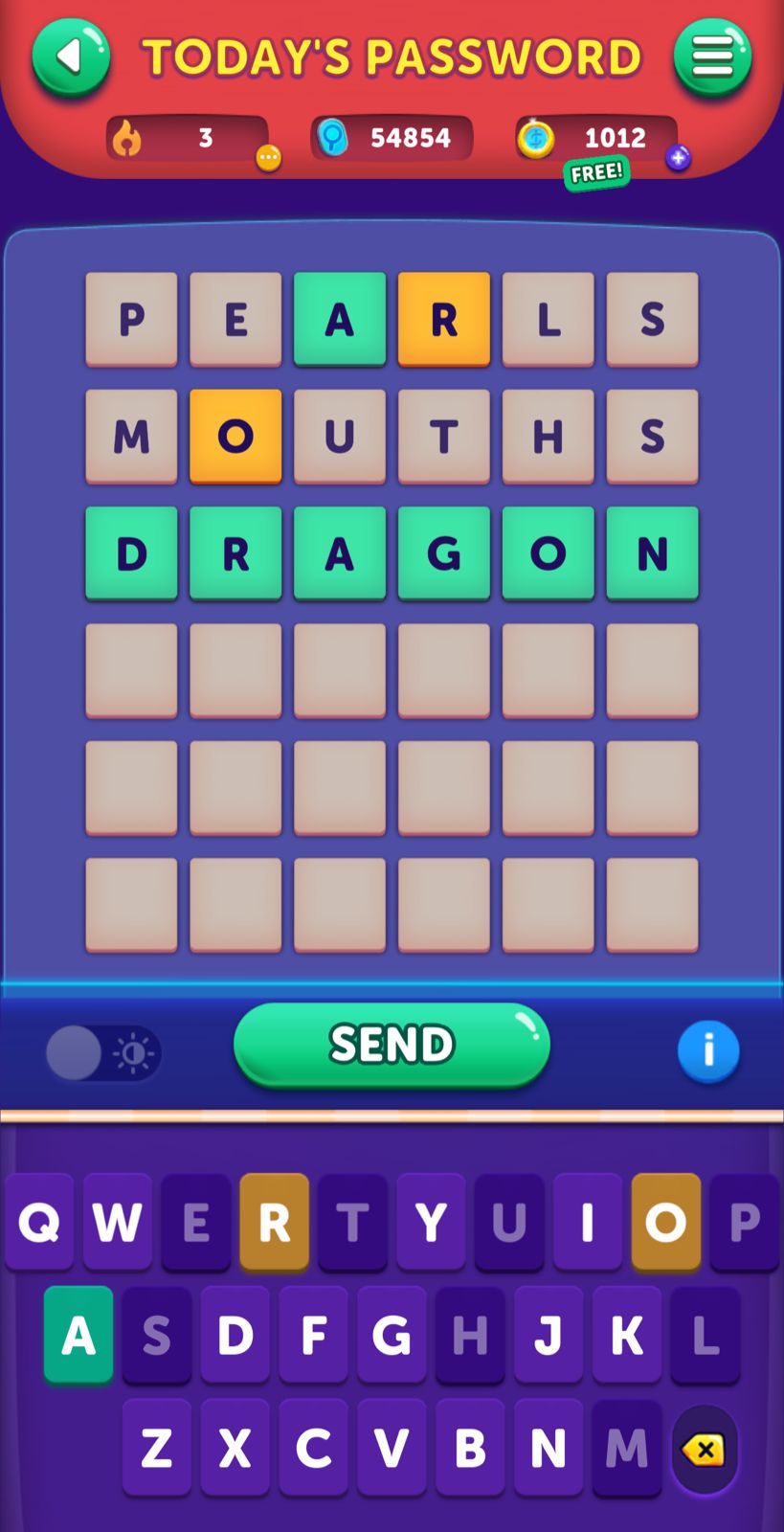Type the letter Y key
This screenshot has height=1532, width=784.
click(431, 1222)
